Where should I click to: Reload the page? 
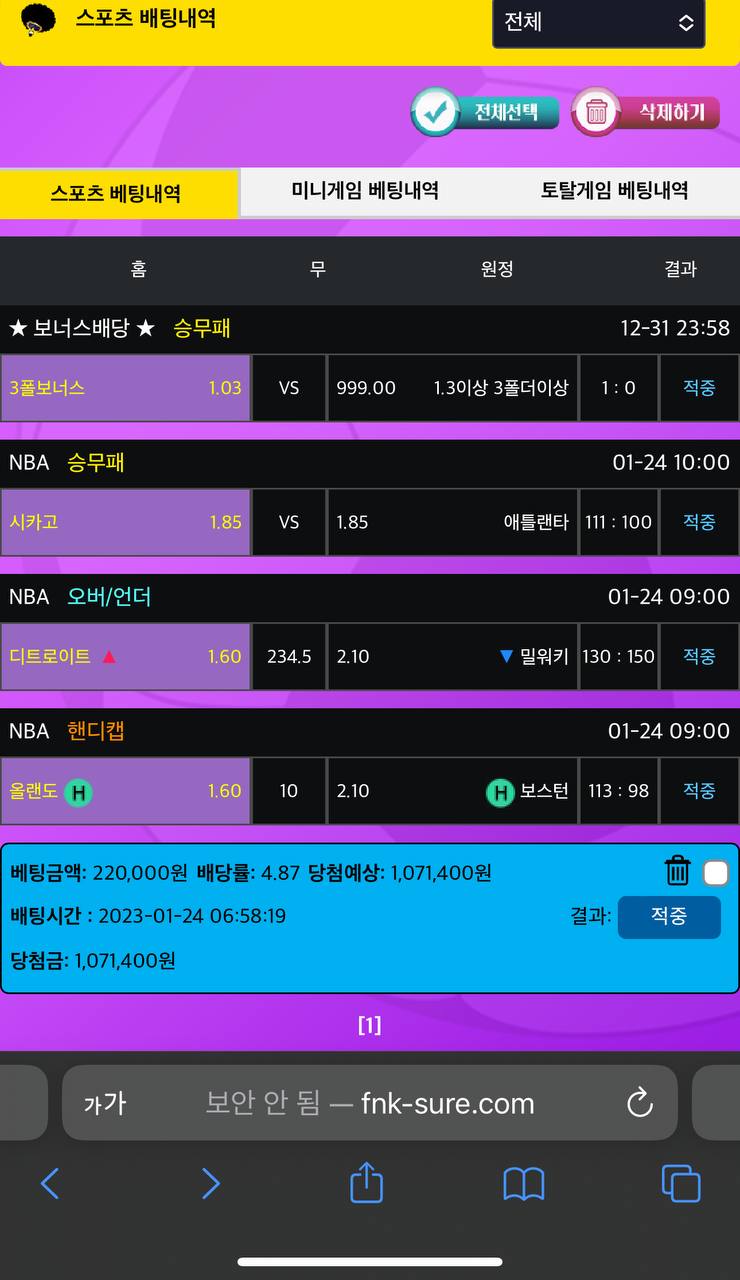pyautogui.click(x=639, y=1103)
